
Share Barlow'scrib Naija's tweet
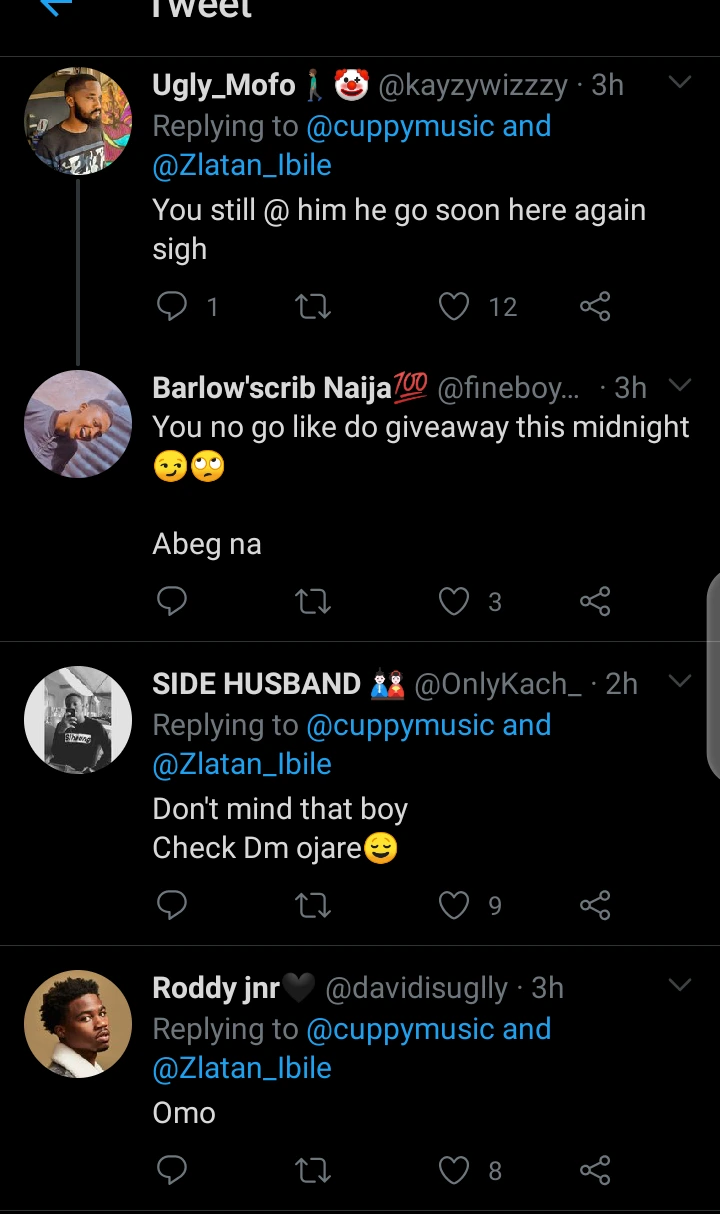tap(595, 601)
